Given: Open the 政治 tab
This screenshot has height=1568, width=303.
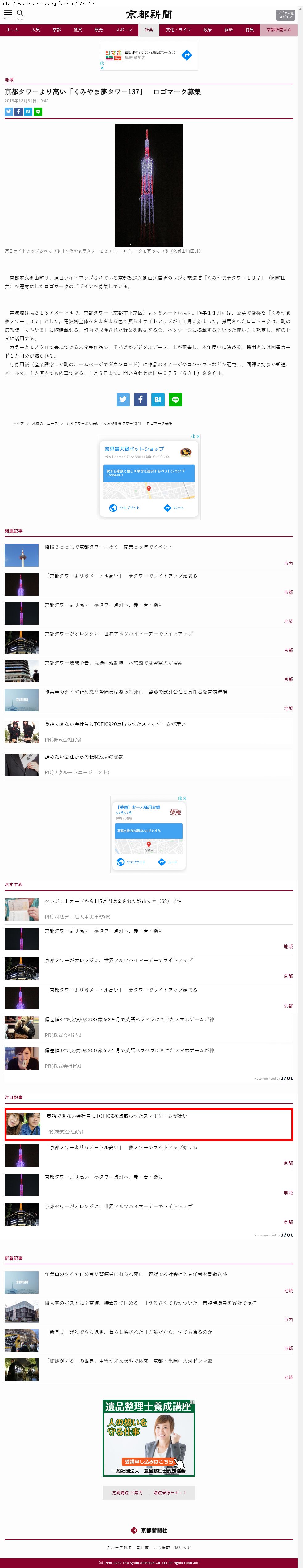Looking at the screenshot, I should pyautogui.click(x=207, y=30).
